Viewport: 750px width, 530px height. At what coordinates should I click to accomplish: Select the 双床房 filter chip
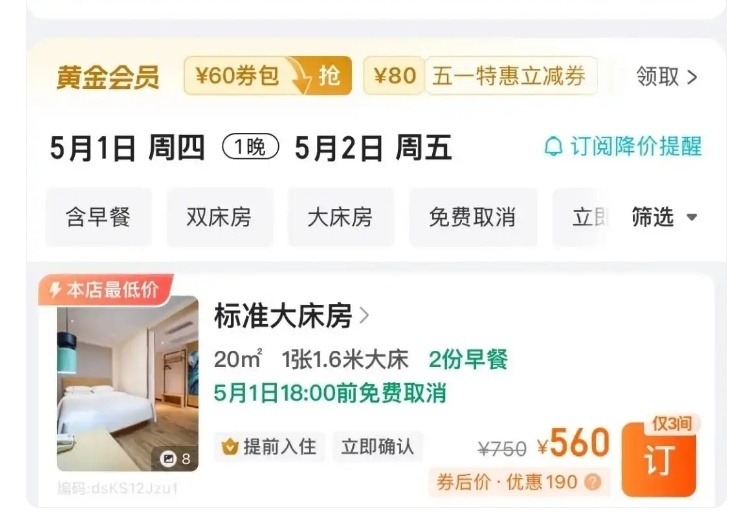tap(219, 217)
